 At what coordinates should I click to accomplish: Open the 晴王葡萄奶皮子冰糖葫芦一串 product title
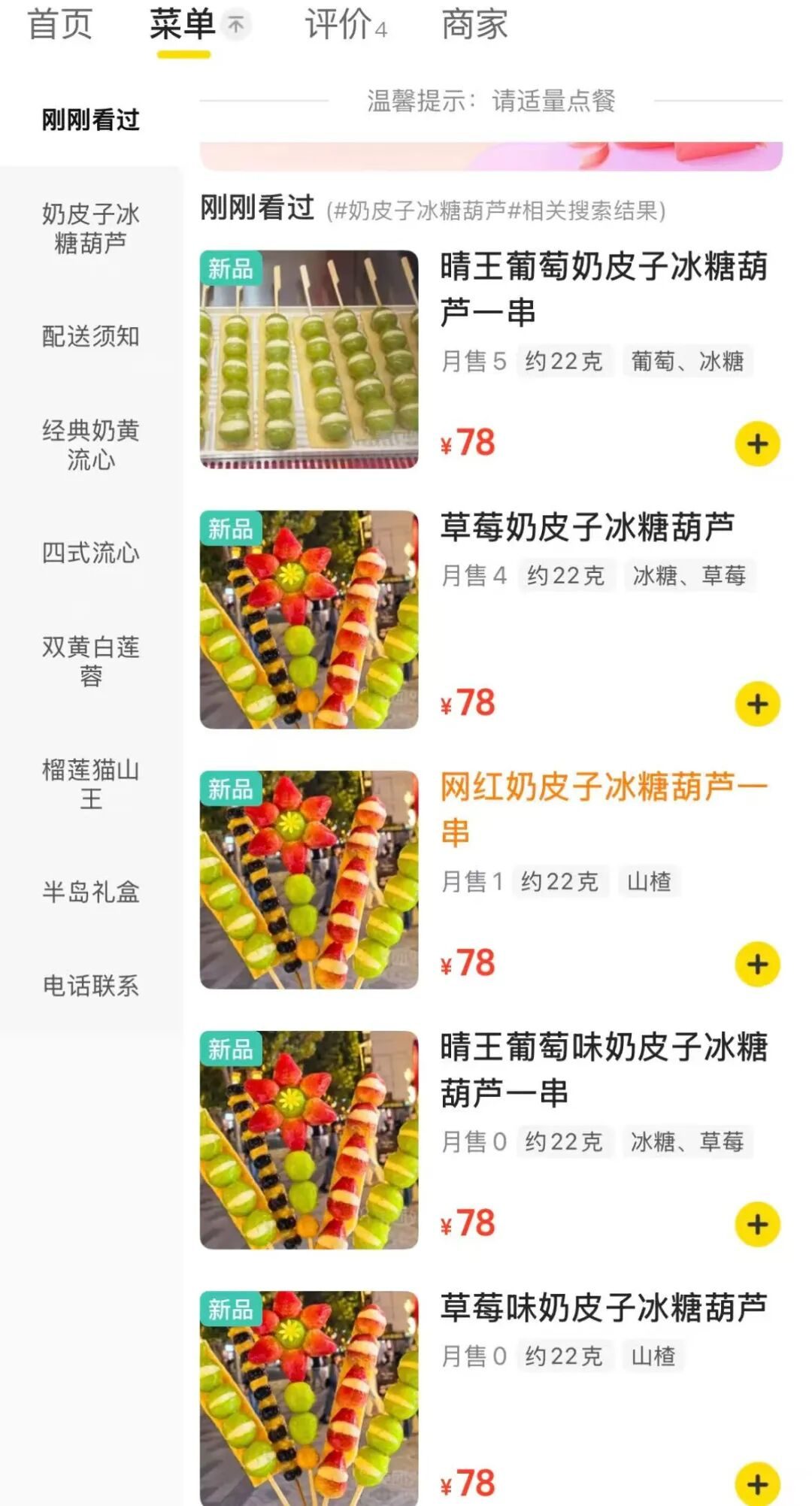coord(601,289)
